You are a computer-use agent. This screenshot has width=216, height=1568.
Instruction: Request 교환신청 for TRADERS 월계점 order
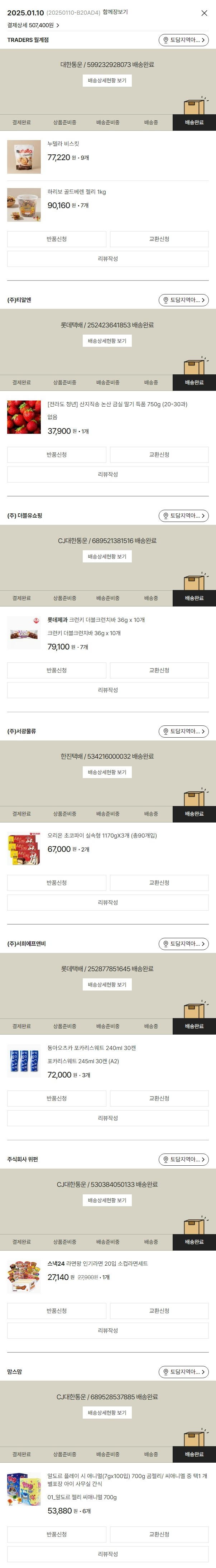point(159,239)
